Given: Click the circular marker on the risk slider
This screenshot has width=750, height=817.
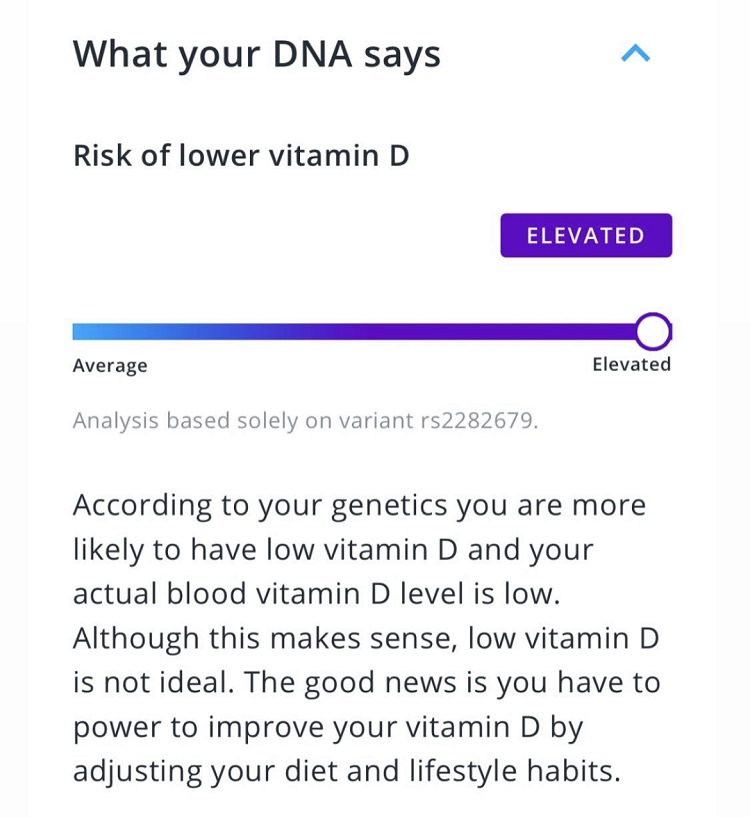Looking at the screenshot, I should point(654,330).
